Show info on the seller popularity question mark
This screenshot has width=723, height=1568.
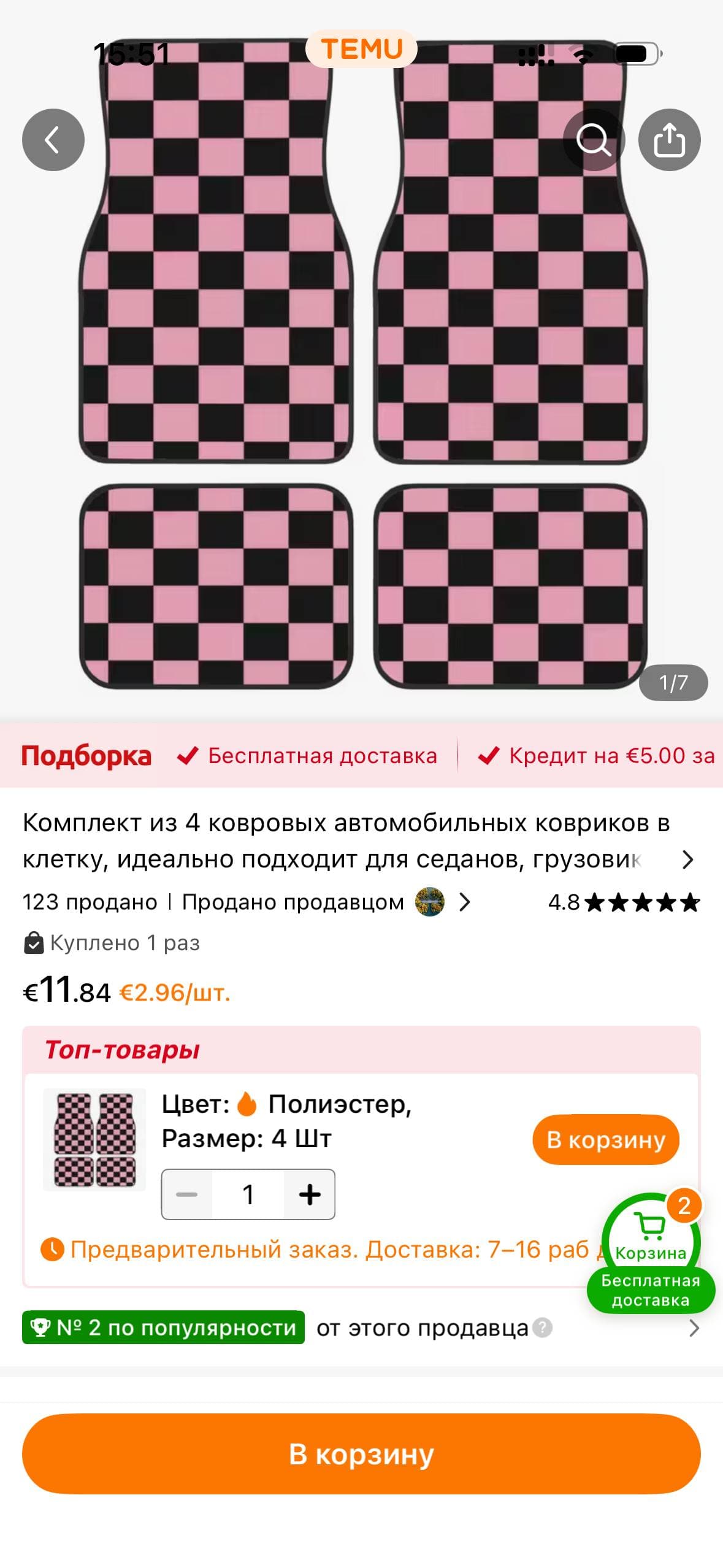[542, 1328]
